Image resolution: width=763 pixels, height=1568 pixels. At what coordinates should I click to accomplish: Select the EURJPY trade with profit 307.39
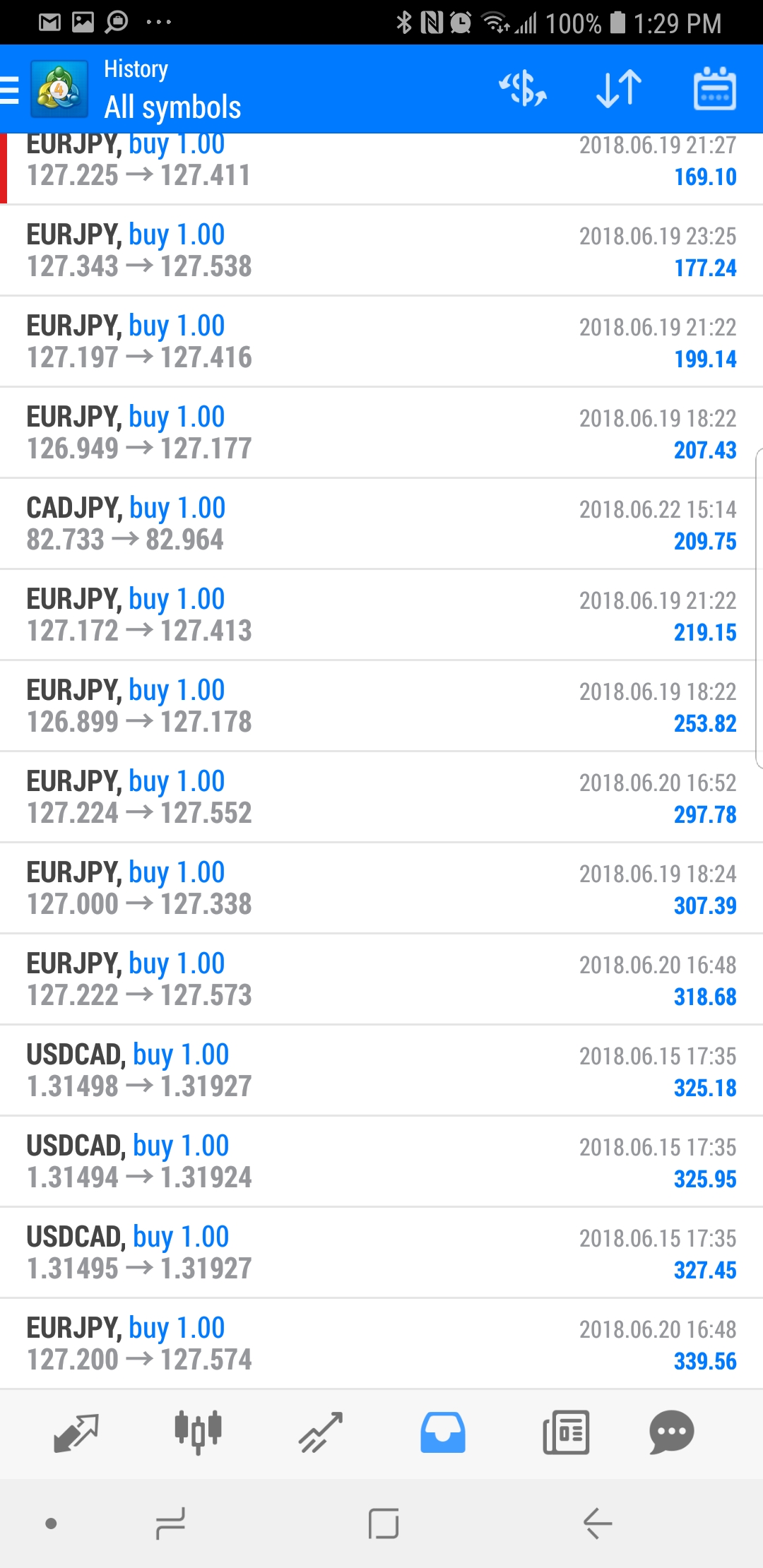coord(381,889)
